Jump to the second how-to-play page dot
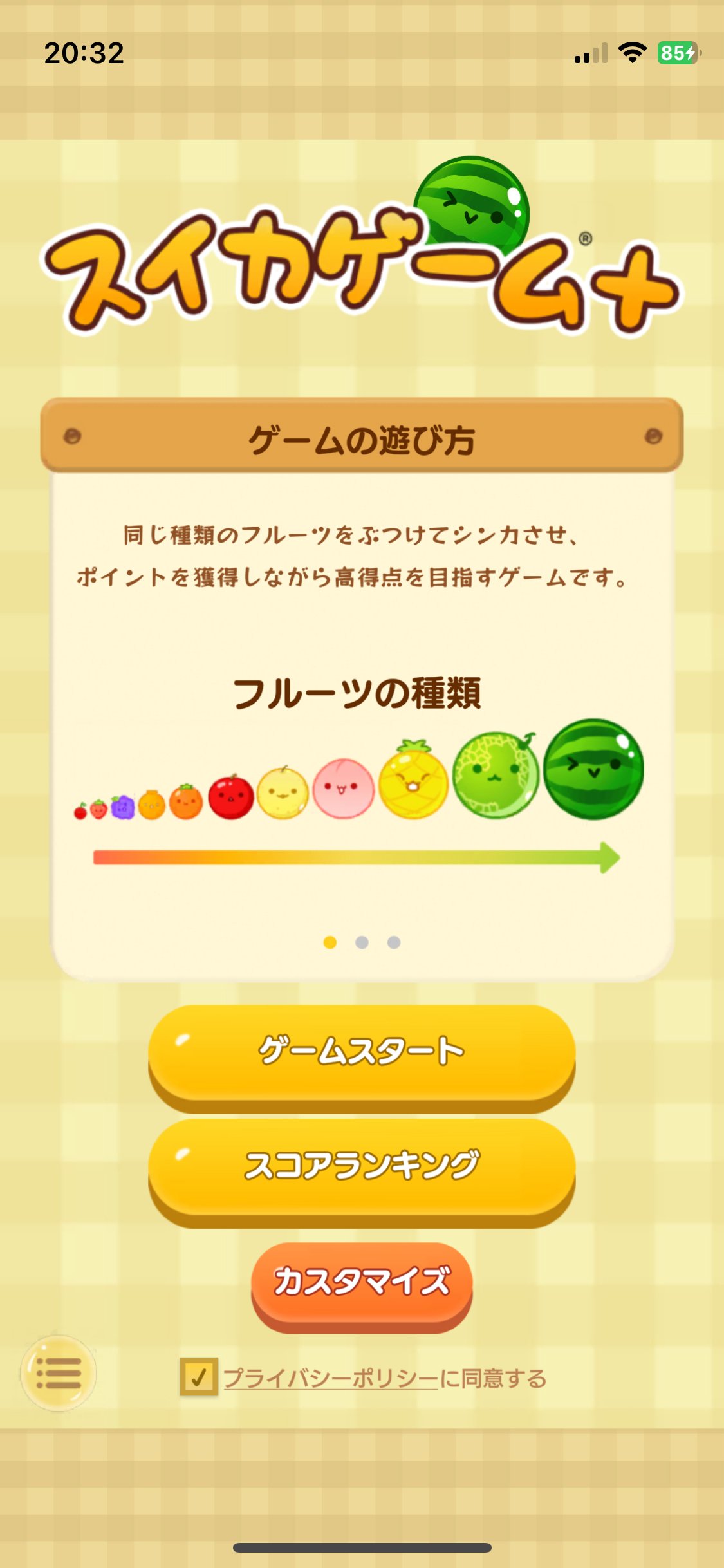Screen dimensions: 724x1568 [362, 942]
